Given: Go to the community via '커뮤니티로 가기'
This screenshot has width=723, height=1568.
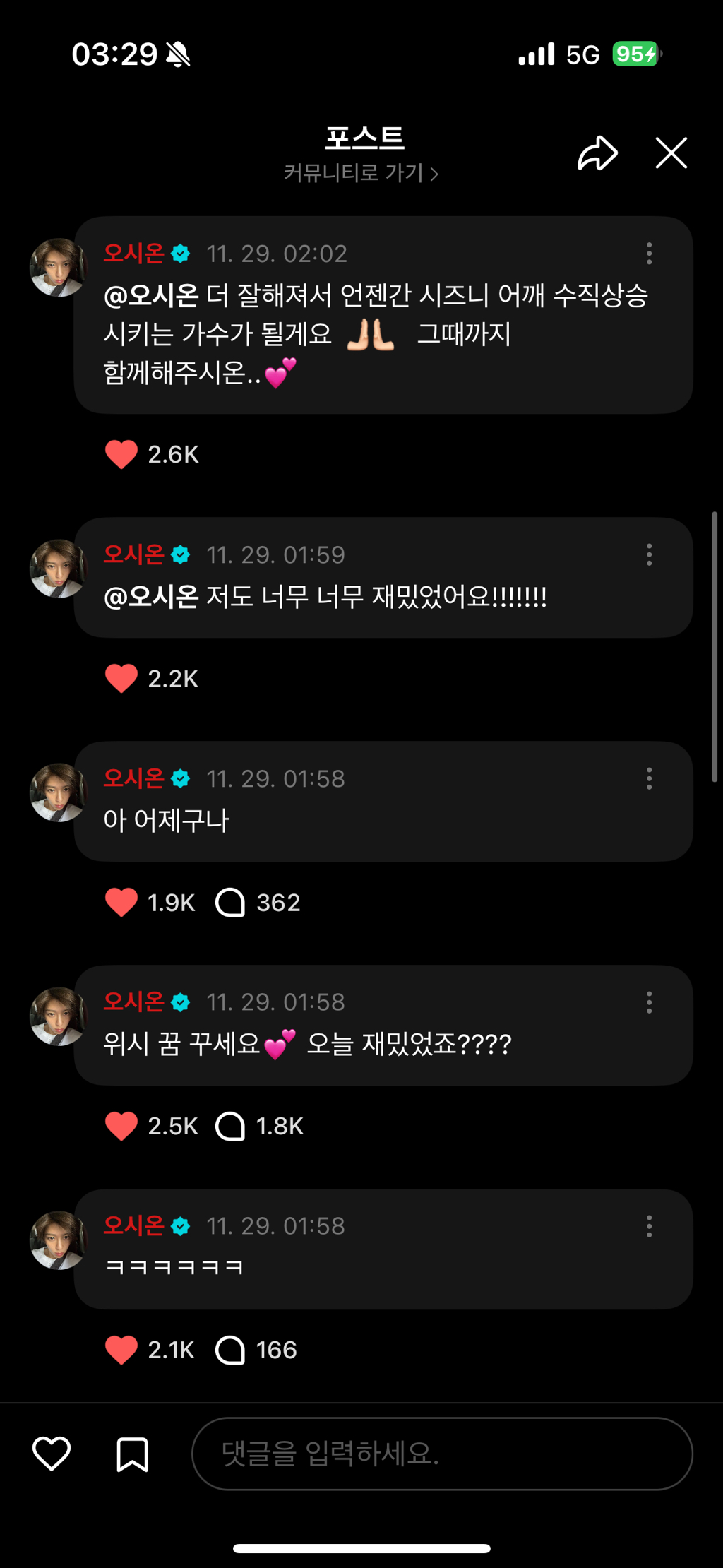Looking at the screenshot, I should (x=361, y=172).
